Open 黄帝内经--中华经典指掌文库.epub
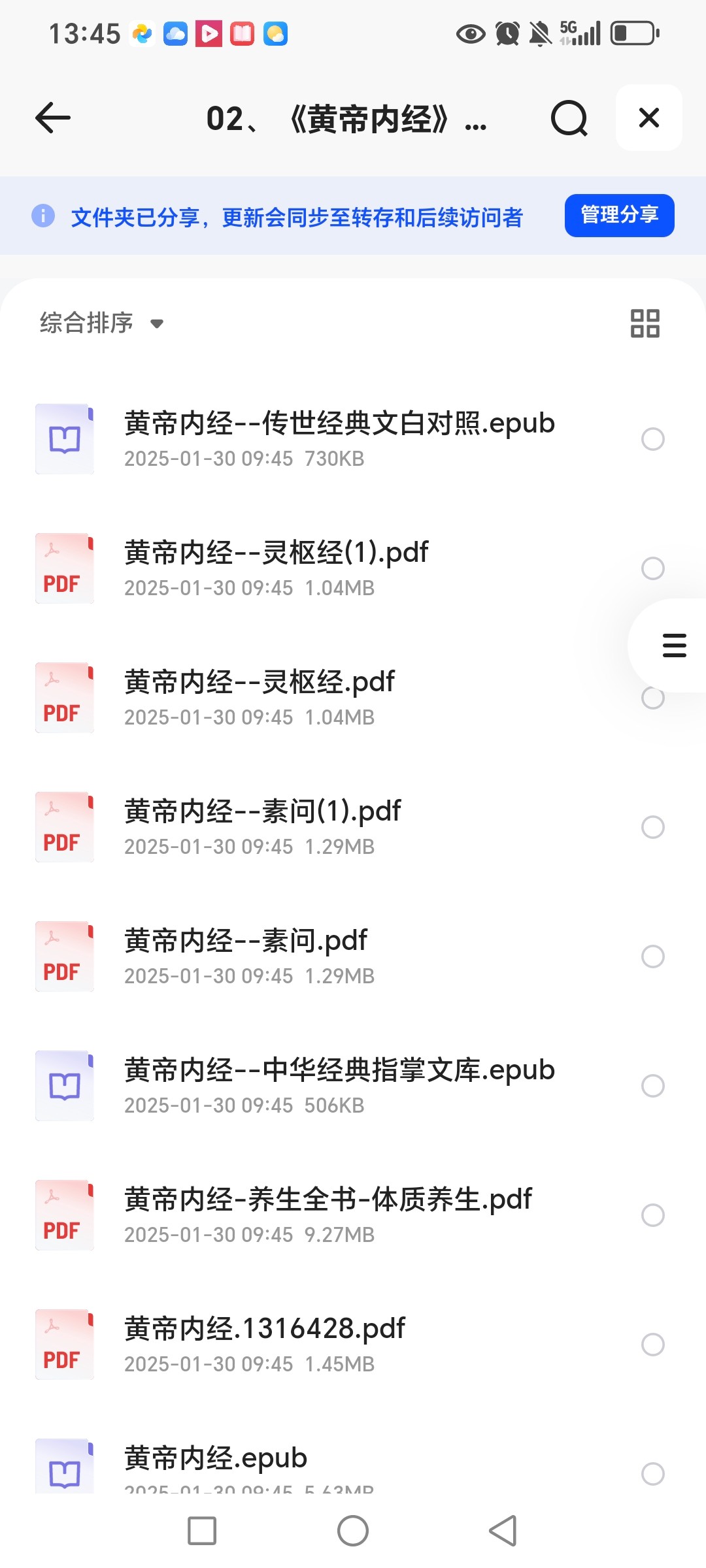This screenshot has width=706, height=1568. tap(339, 1085)
